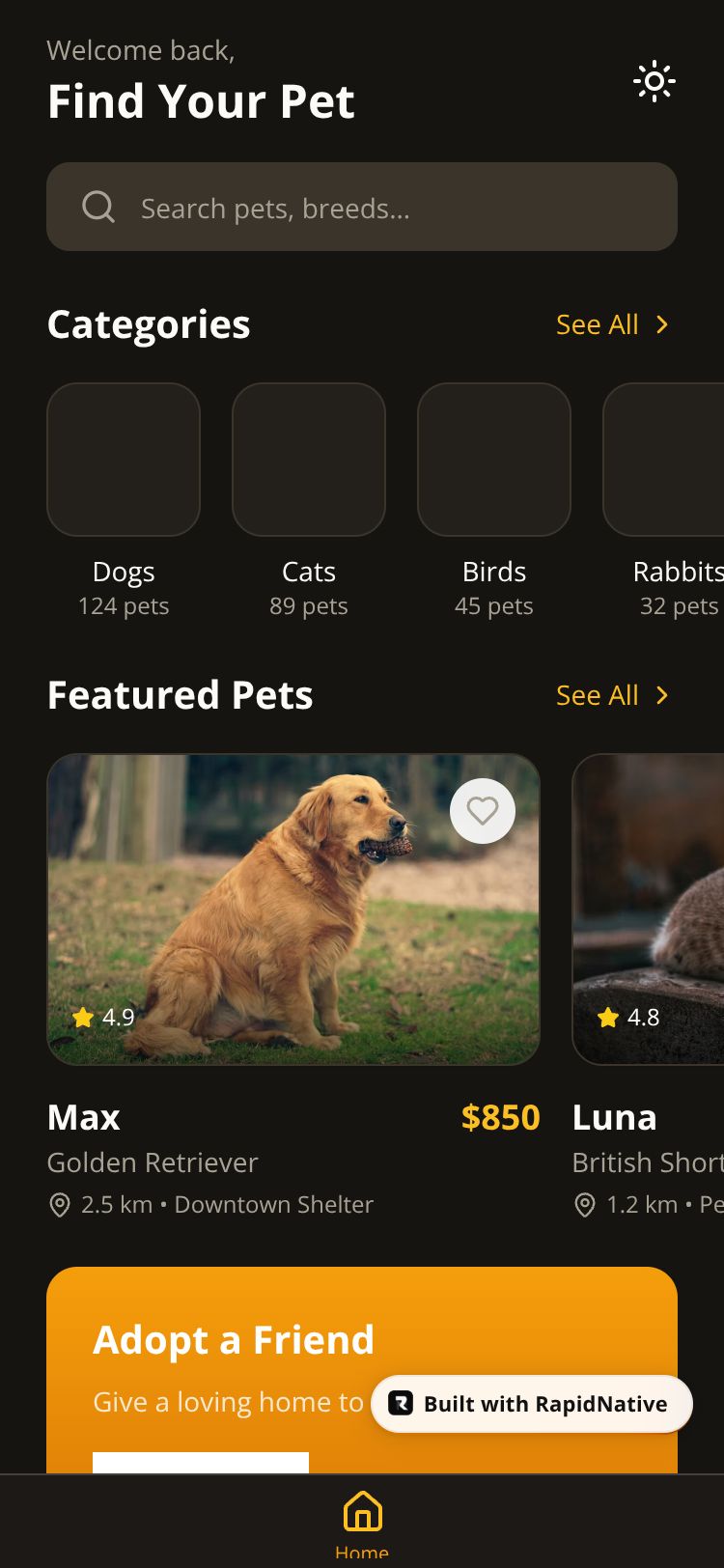Toggle the light theme sun icon

(x=654, y=82)
